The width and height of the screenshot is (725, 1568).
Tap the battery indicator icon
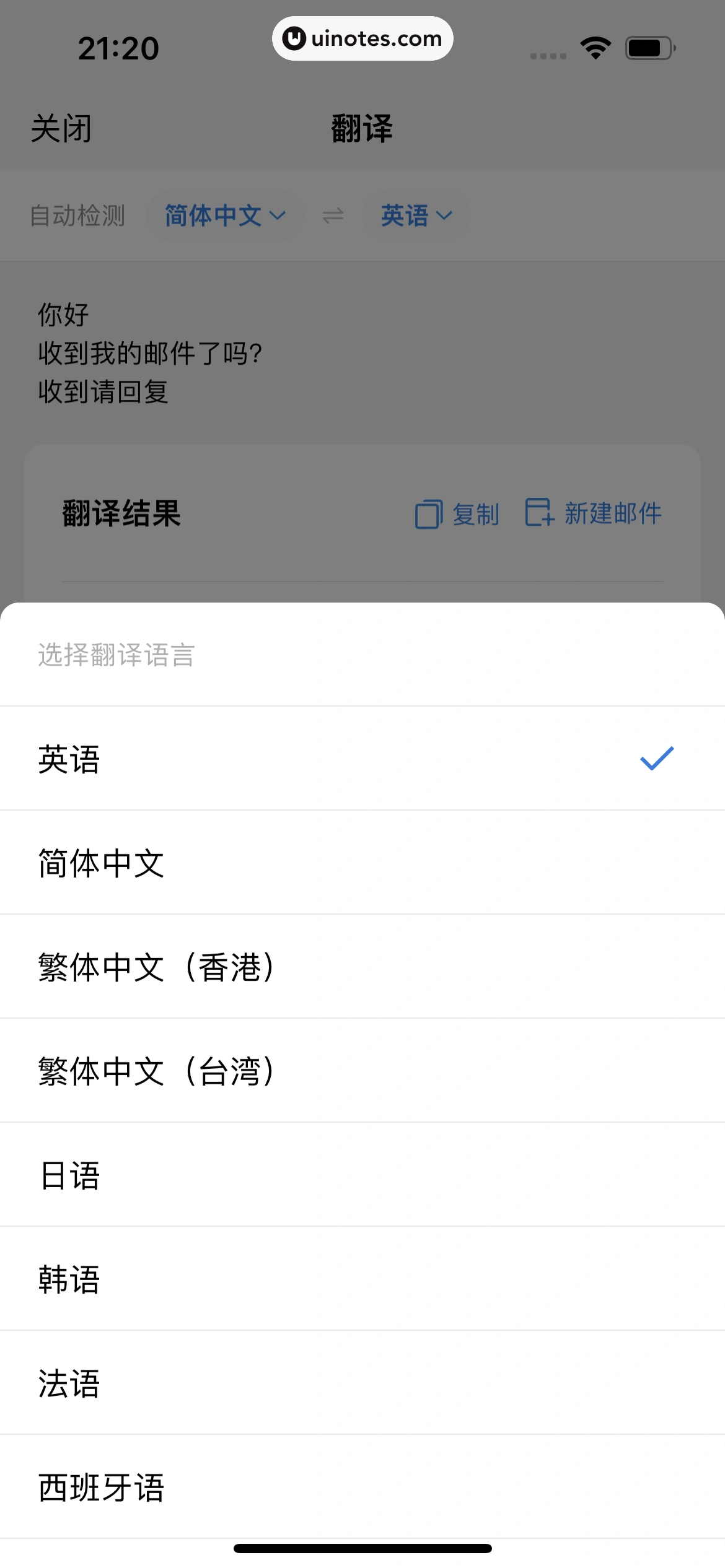(648, 48)
